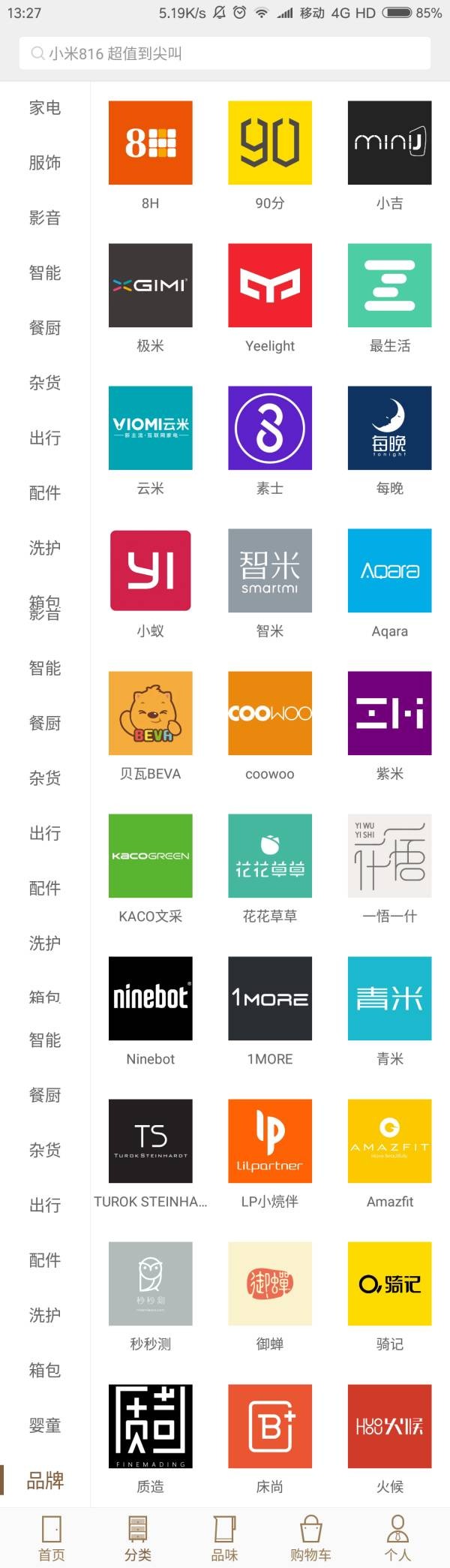The width and height of the screenshot is (450, 1568).
Task: Switch to the 品味 tab
Action: coord(224,1538)
